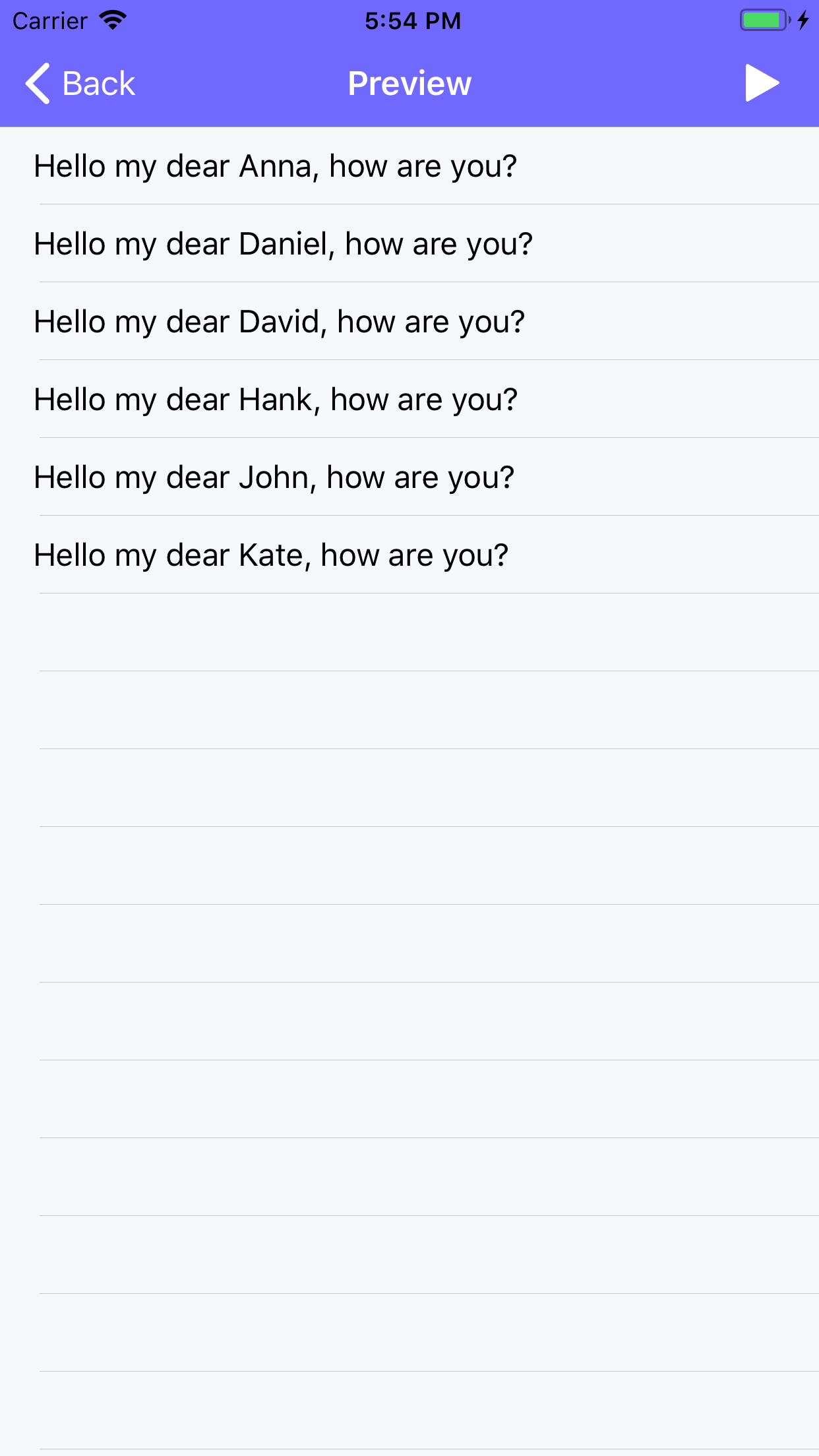Viewport: 819px width, 1456px height.
Task: Select the greeting for John
Action: 274,477
